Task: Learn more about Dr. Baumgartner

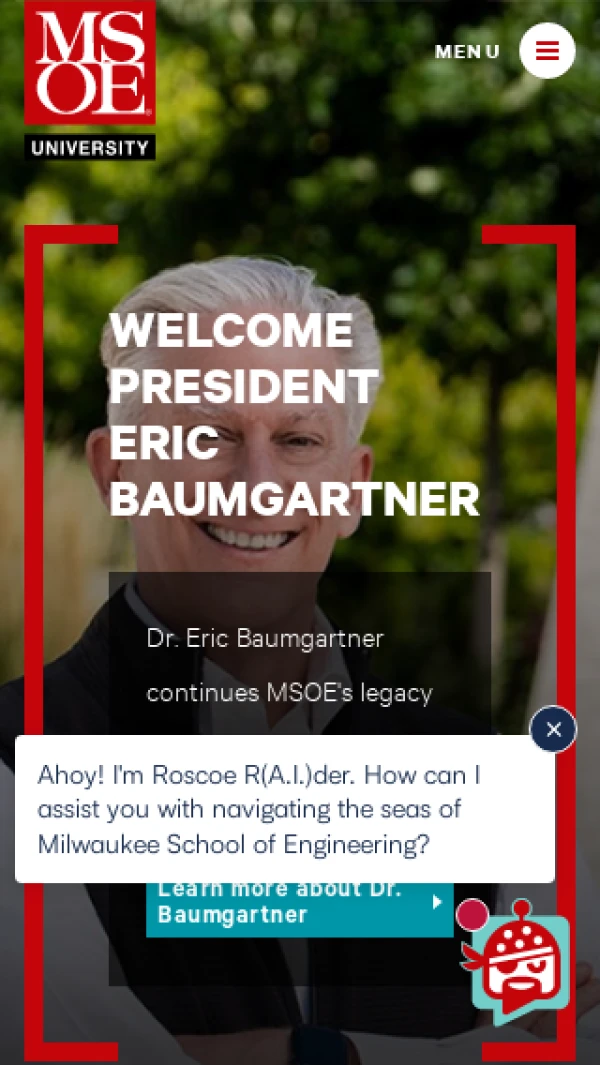Action: point(298,902)
